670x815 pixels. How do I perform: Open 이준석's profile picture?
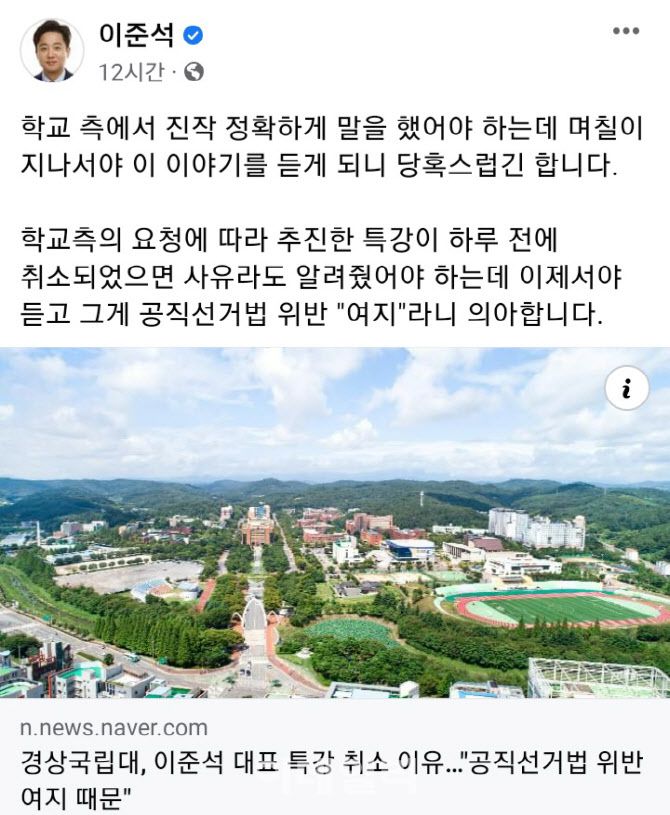pyautogui.click(x=52, y=50)
